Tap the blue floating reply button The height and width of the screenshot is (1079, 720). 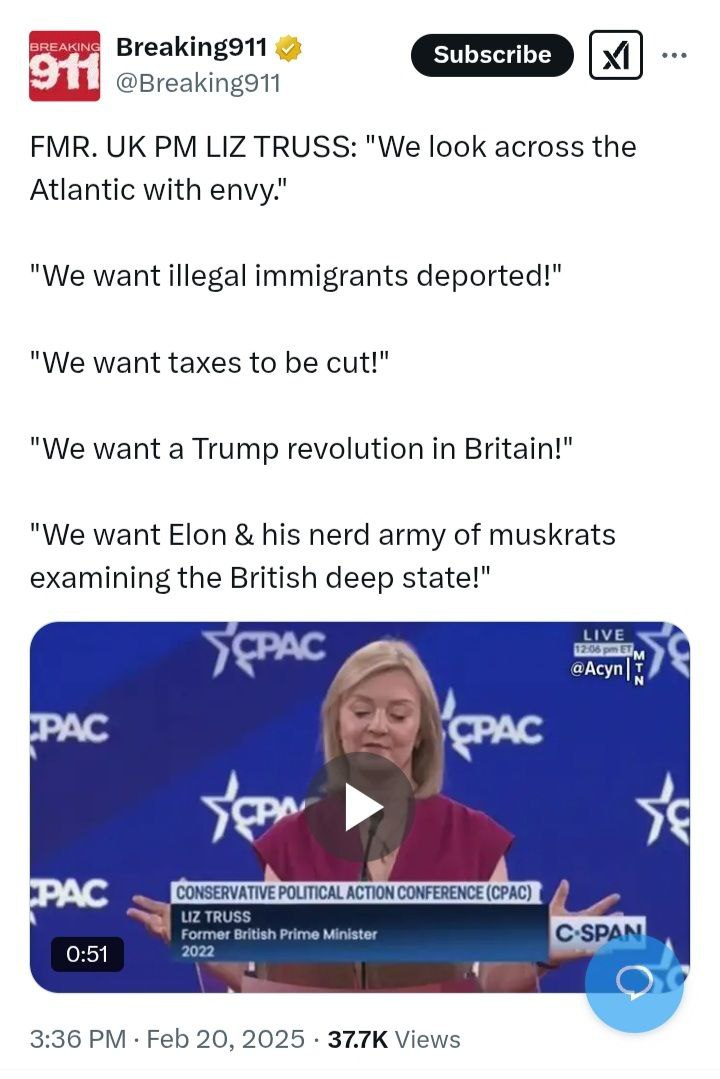click(x=634, y=984)
